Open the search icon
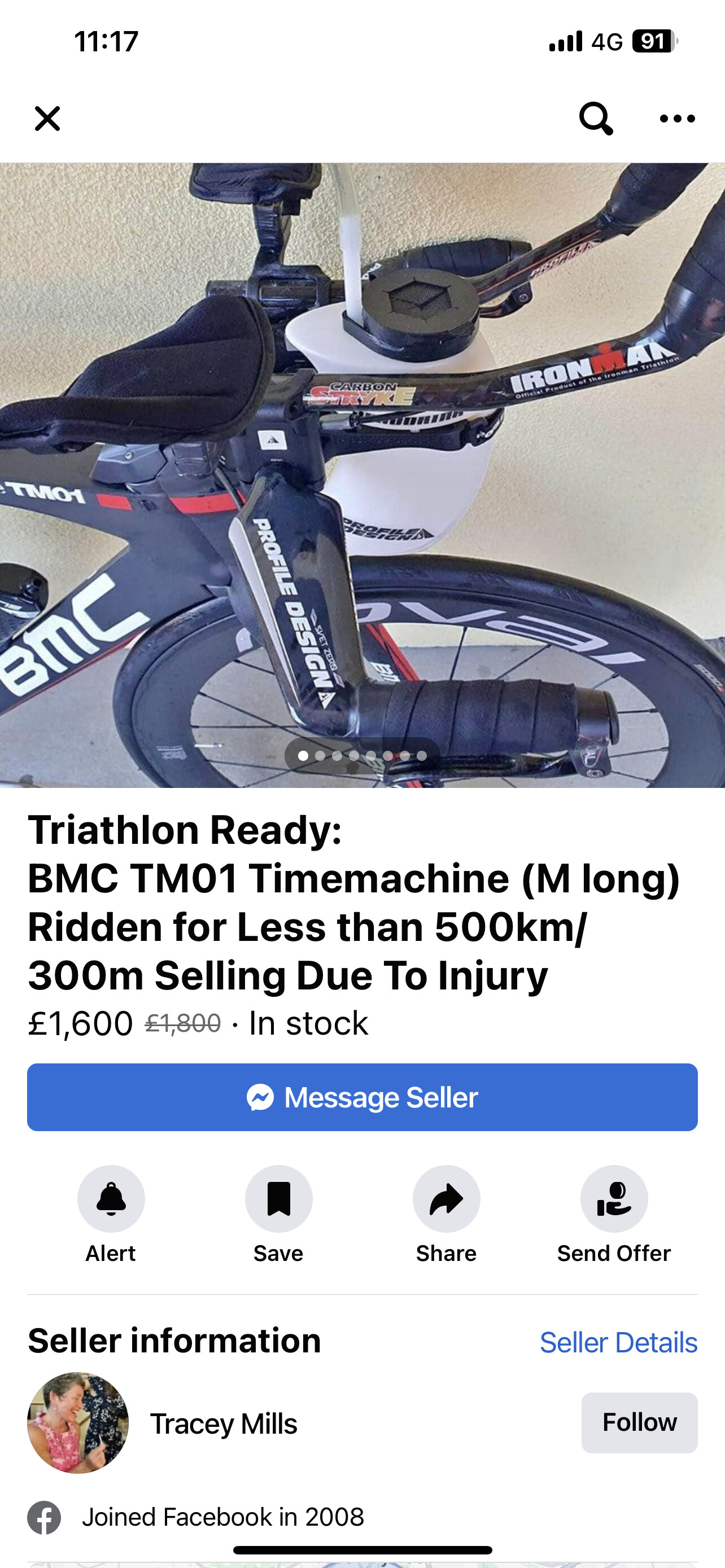The image size is (725, 1568). click(x=595, y=118)
